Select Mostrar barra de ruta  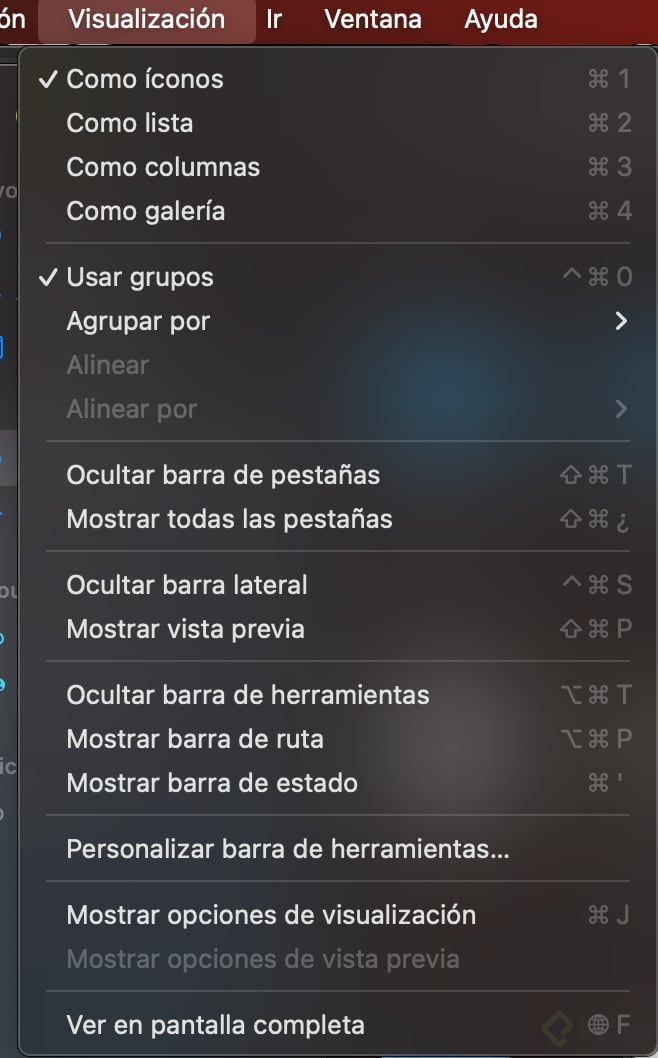(195, 739)
